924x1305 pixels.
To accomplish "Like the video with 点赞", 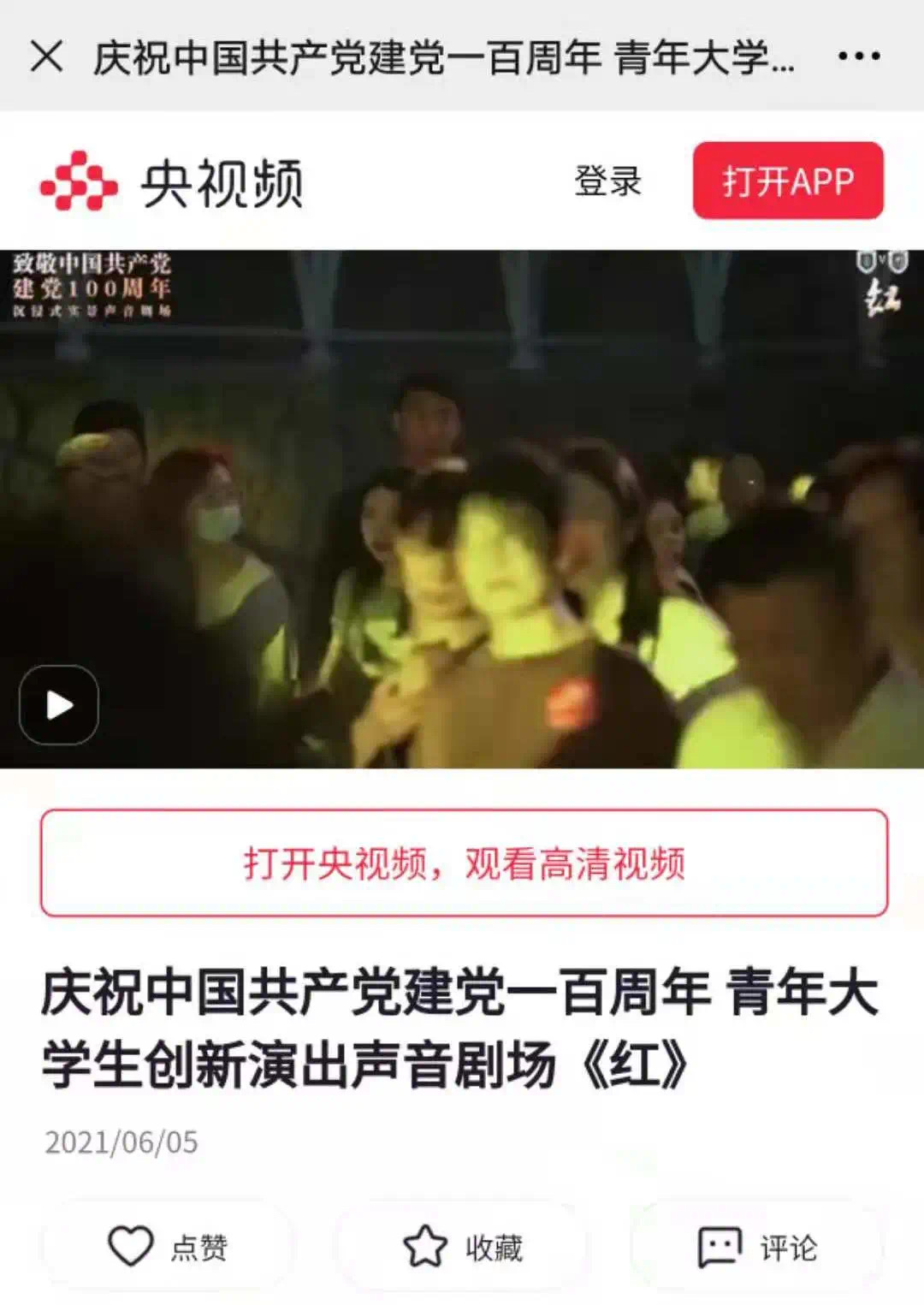I will 168,1247.
